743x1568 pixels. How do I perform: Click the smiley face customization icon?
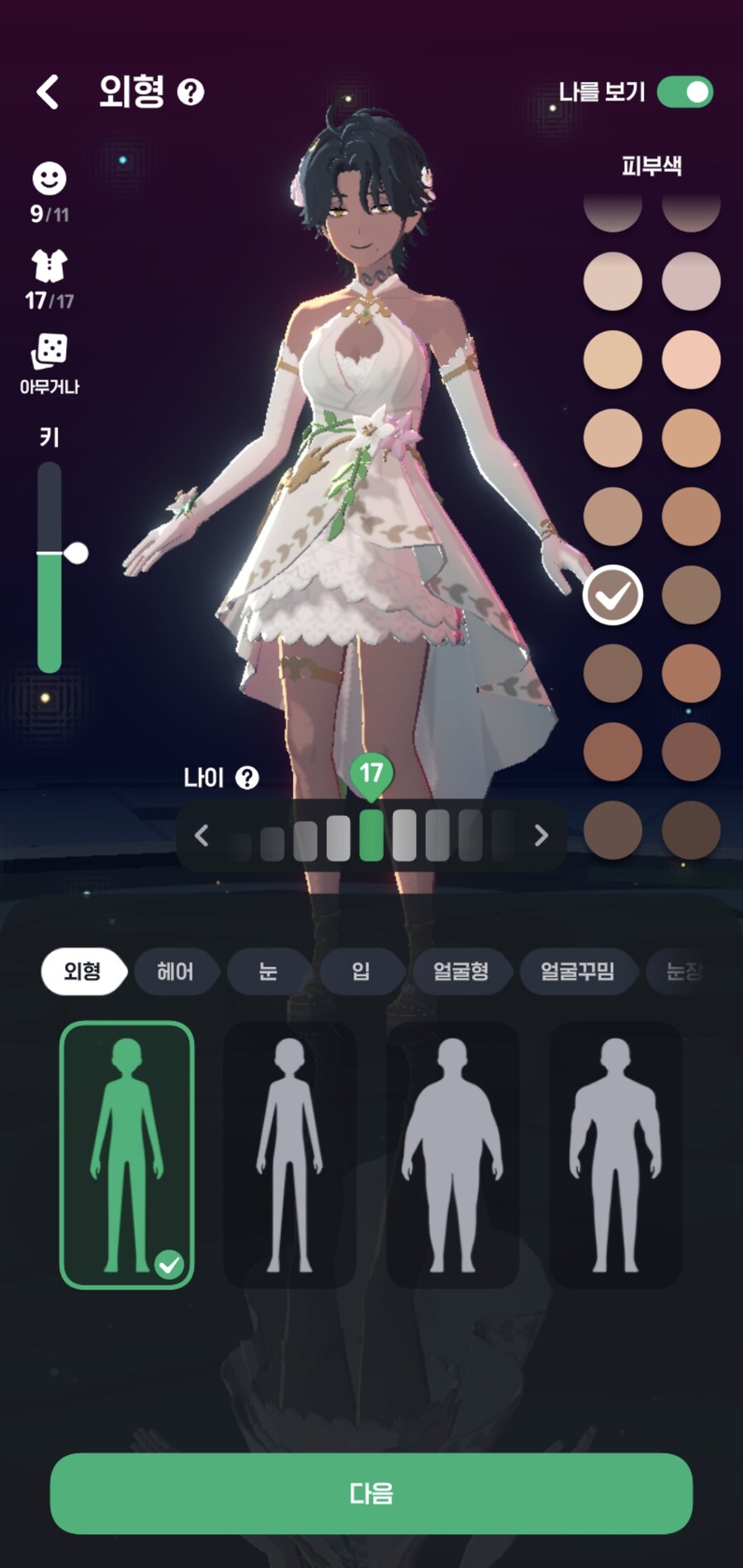coord(48,177)
